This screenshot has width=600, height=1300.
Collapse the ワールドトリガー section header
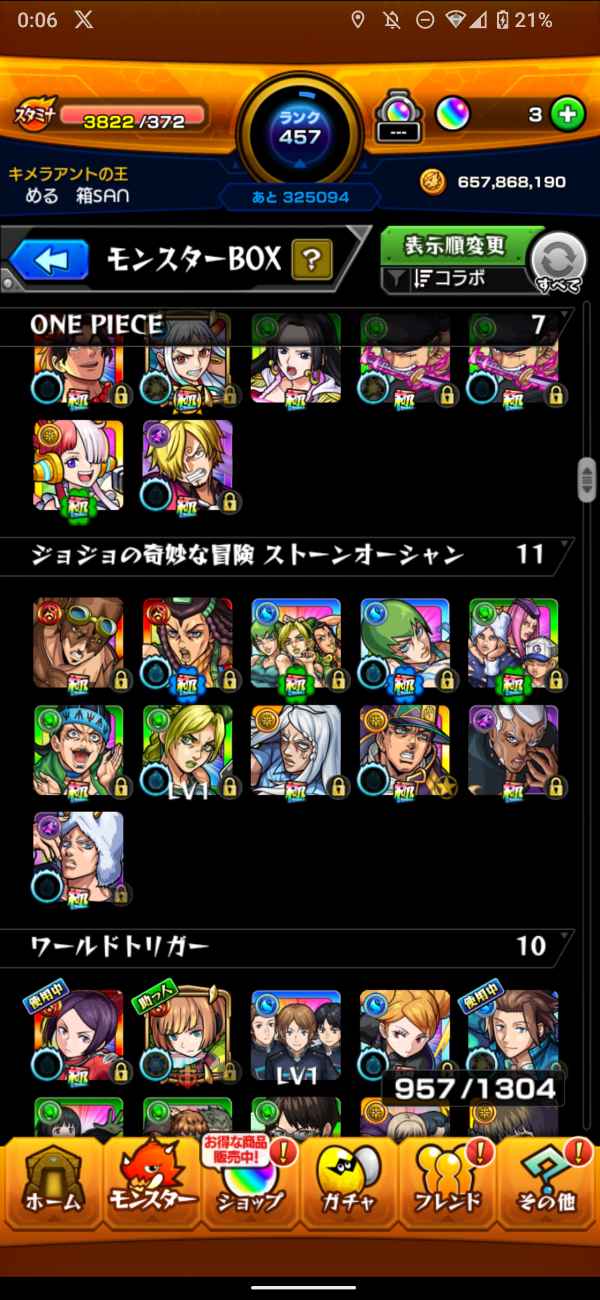[290, 945]
